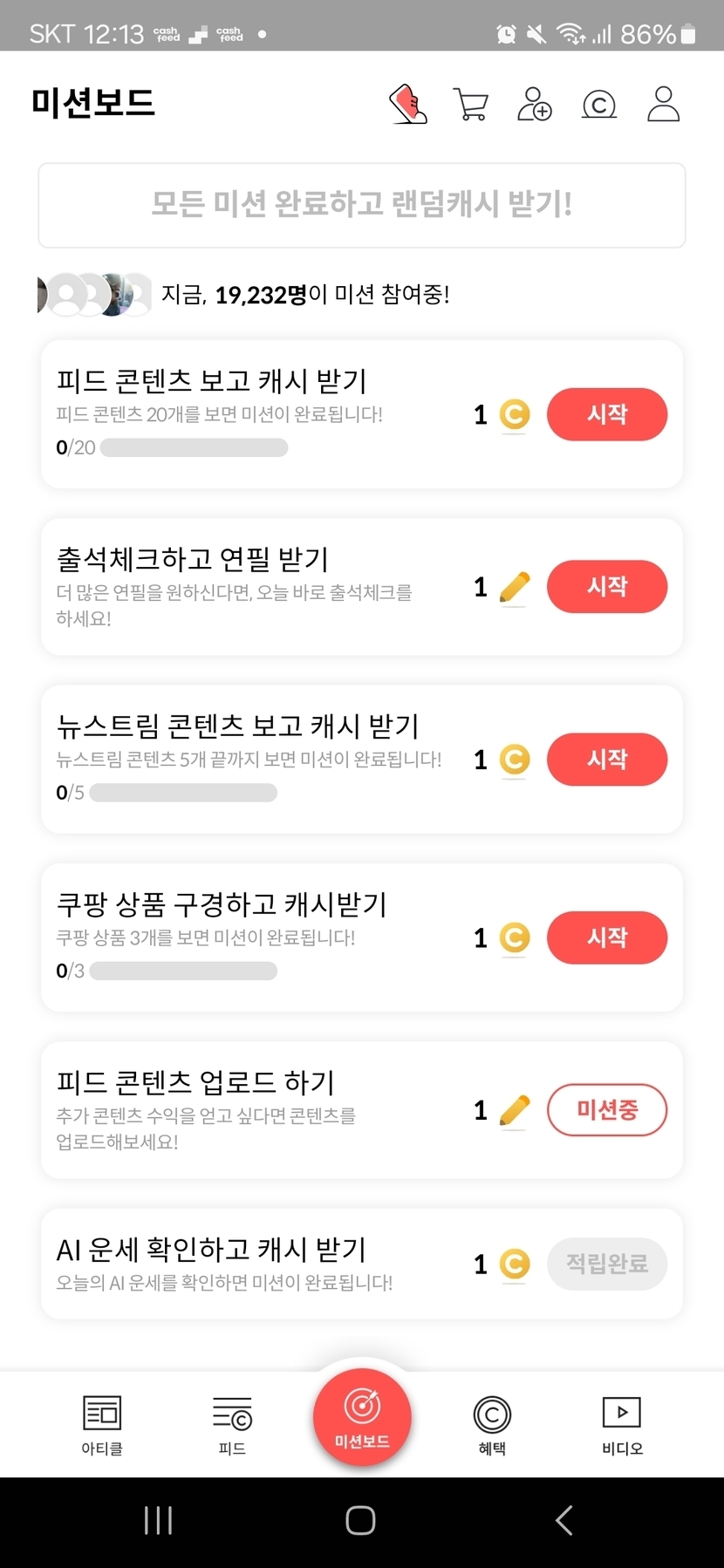Return to the home screen

(x=361, y=1521)
